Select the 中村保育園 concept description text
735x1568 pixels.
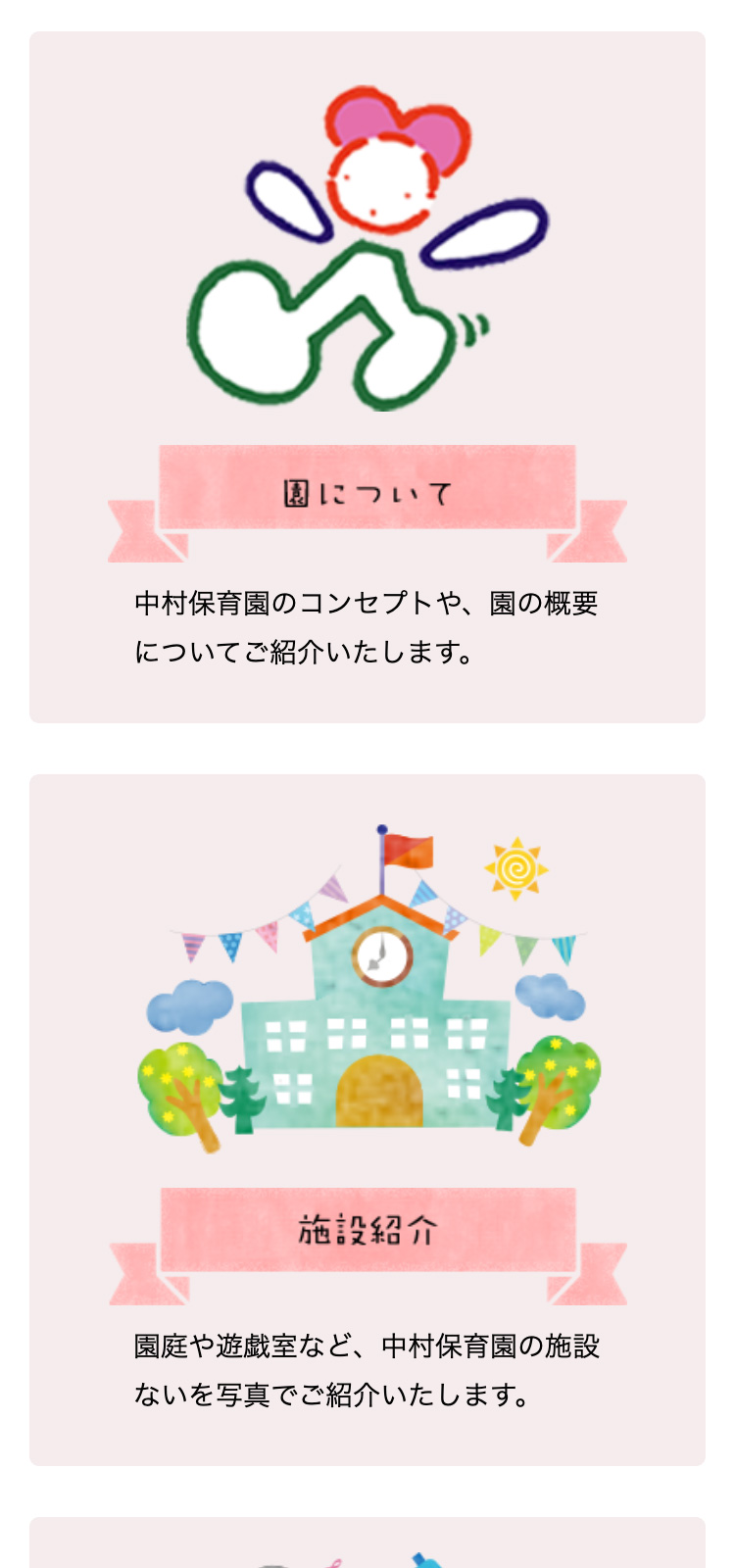pos(367,625)
